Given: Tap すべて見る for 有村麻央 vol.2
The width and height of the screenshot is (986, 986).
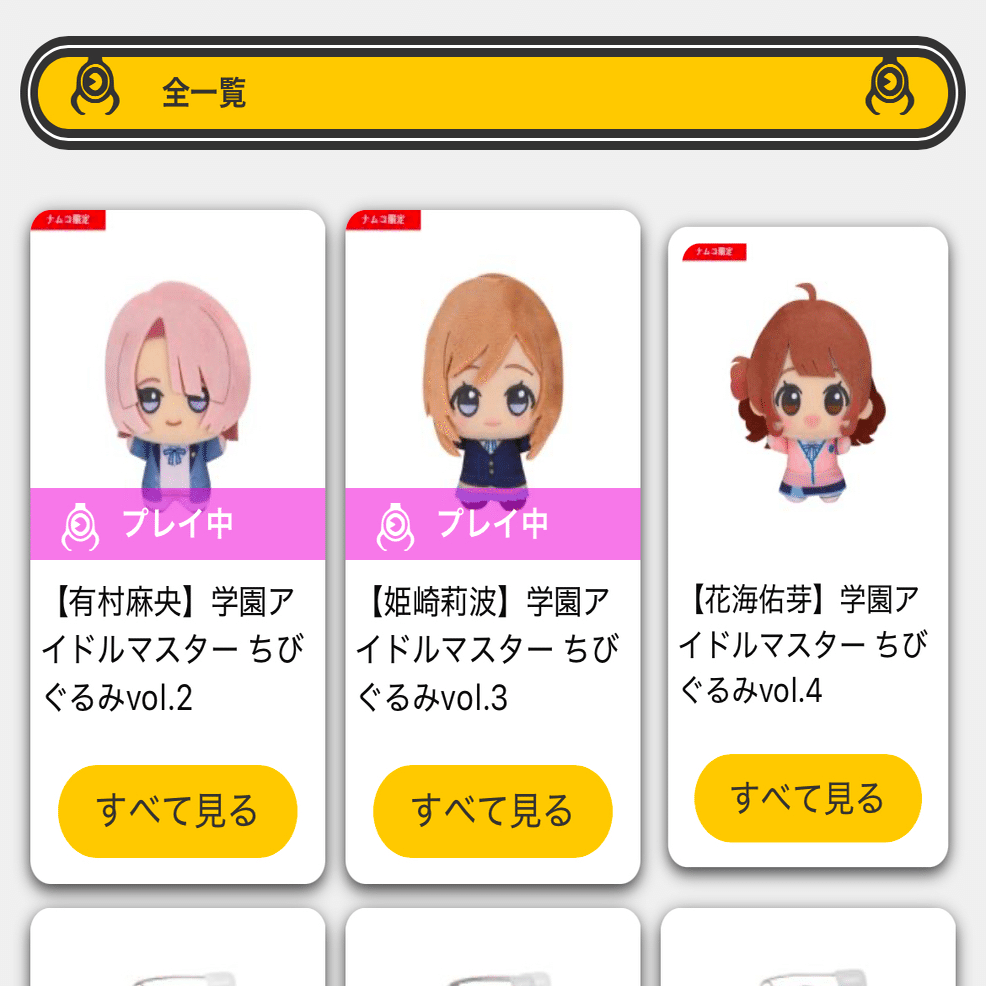Looking at the screenshot, I should (177, 811).
